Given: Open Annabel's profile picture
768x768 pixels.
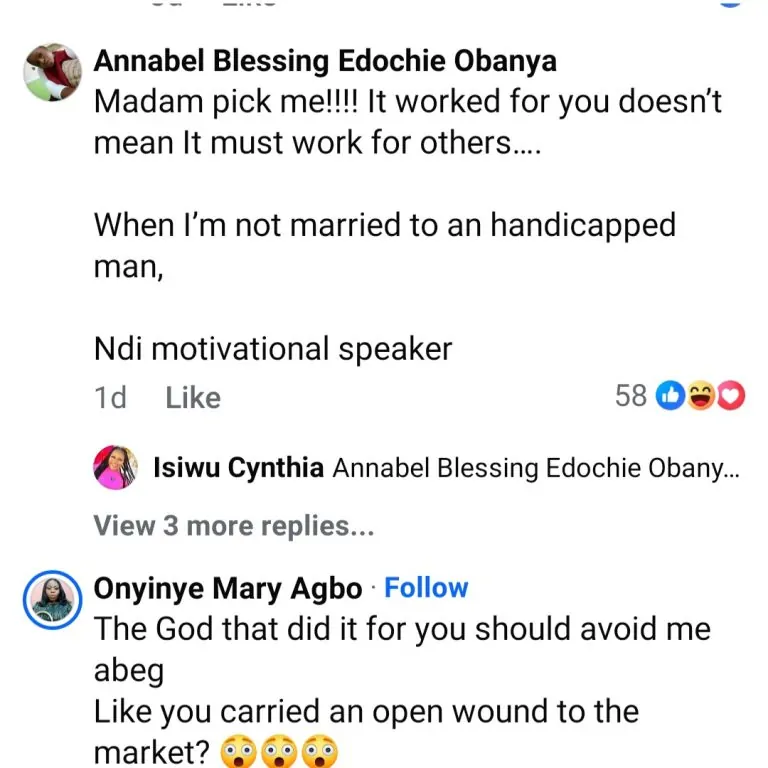Looking at the screenshot, I should 50,71.
